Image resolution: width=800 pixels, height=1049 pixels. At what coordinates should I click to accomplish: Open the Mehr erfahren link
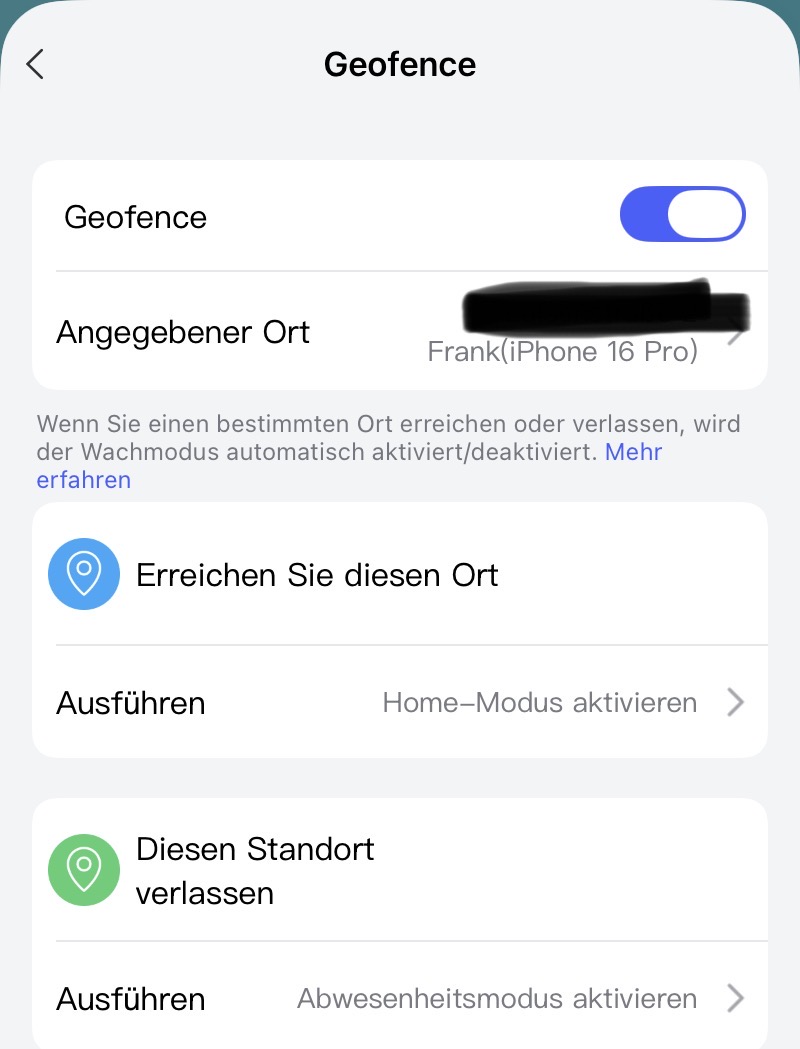(632, 452)
